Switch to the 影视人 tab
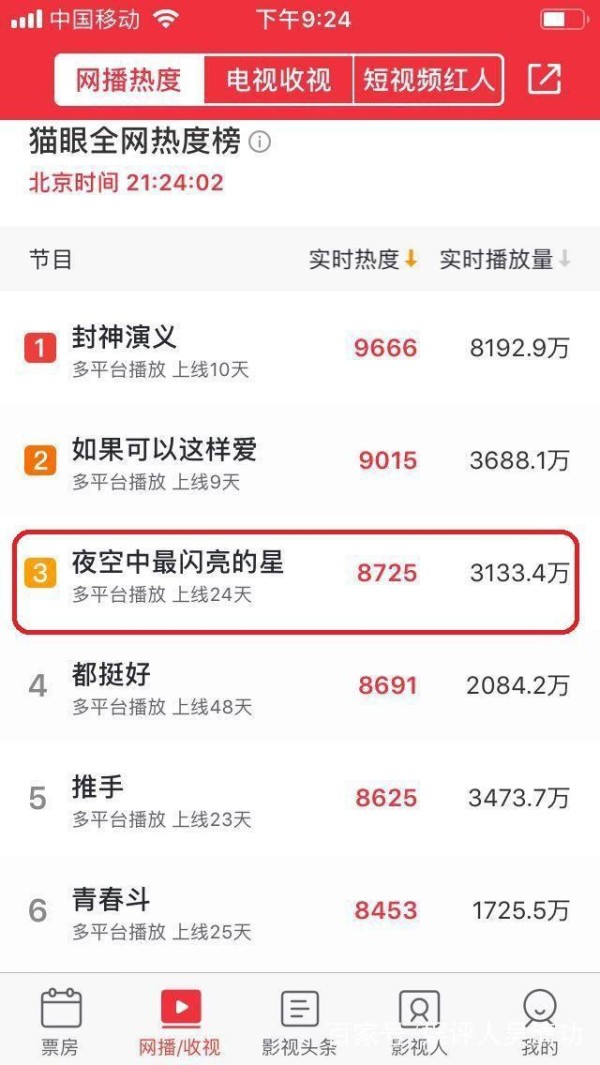The height and width of the screenshot is (1065, 600). tap(419, 1022)
